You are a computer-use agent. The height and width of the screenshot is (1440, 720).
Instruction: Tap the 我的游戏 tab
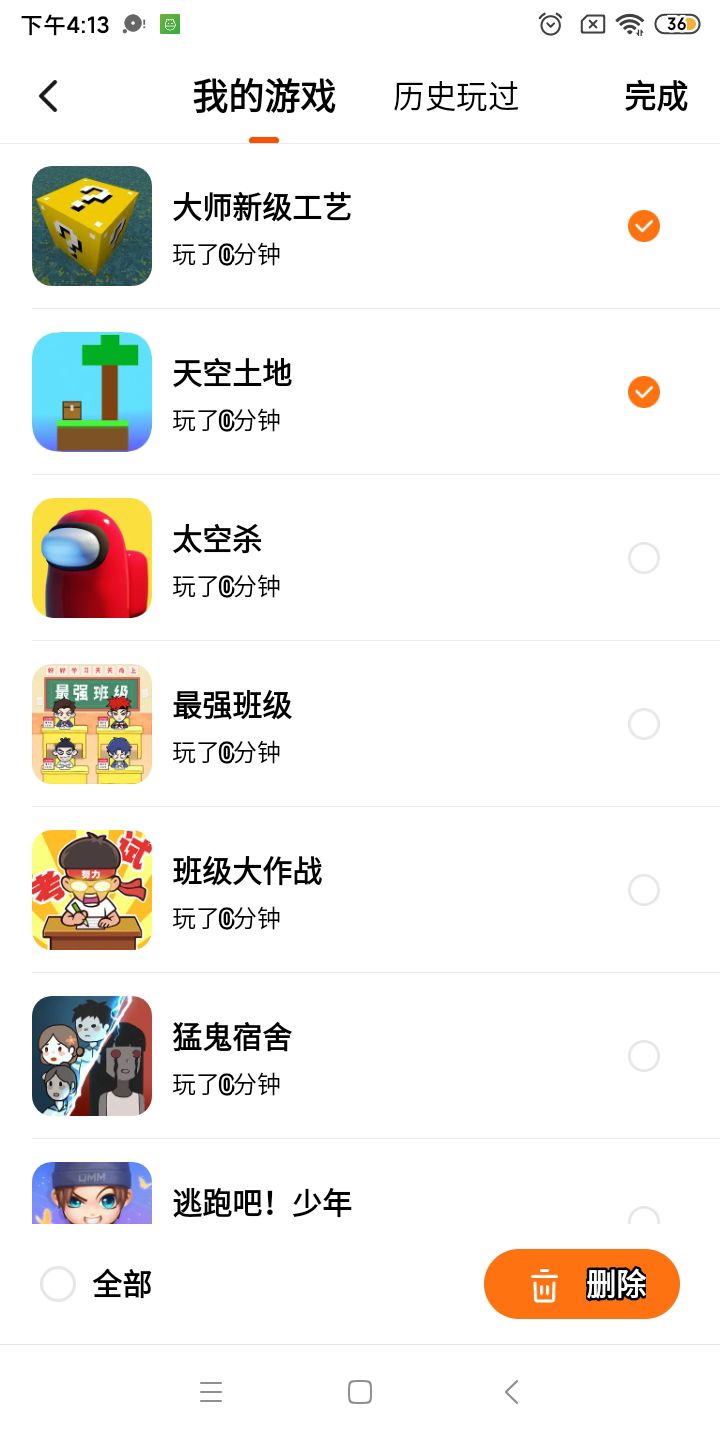coord(264,97)
